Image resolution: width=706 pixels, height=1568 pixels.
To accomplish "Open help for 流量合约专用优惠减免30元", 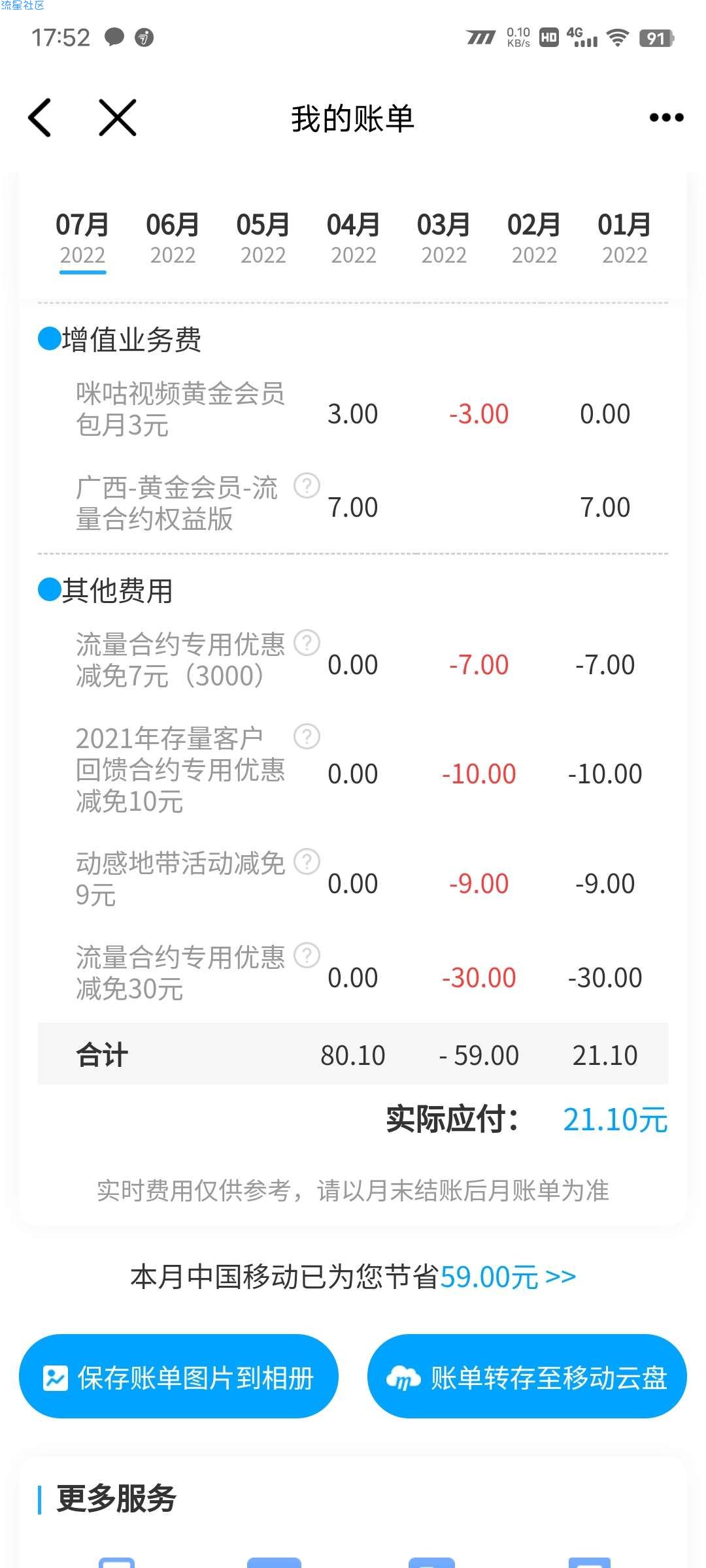I will point(307,956).
